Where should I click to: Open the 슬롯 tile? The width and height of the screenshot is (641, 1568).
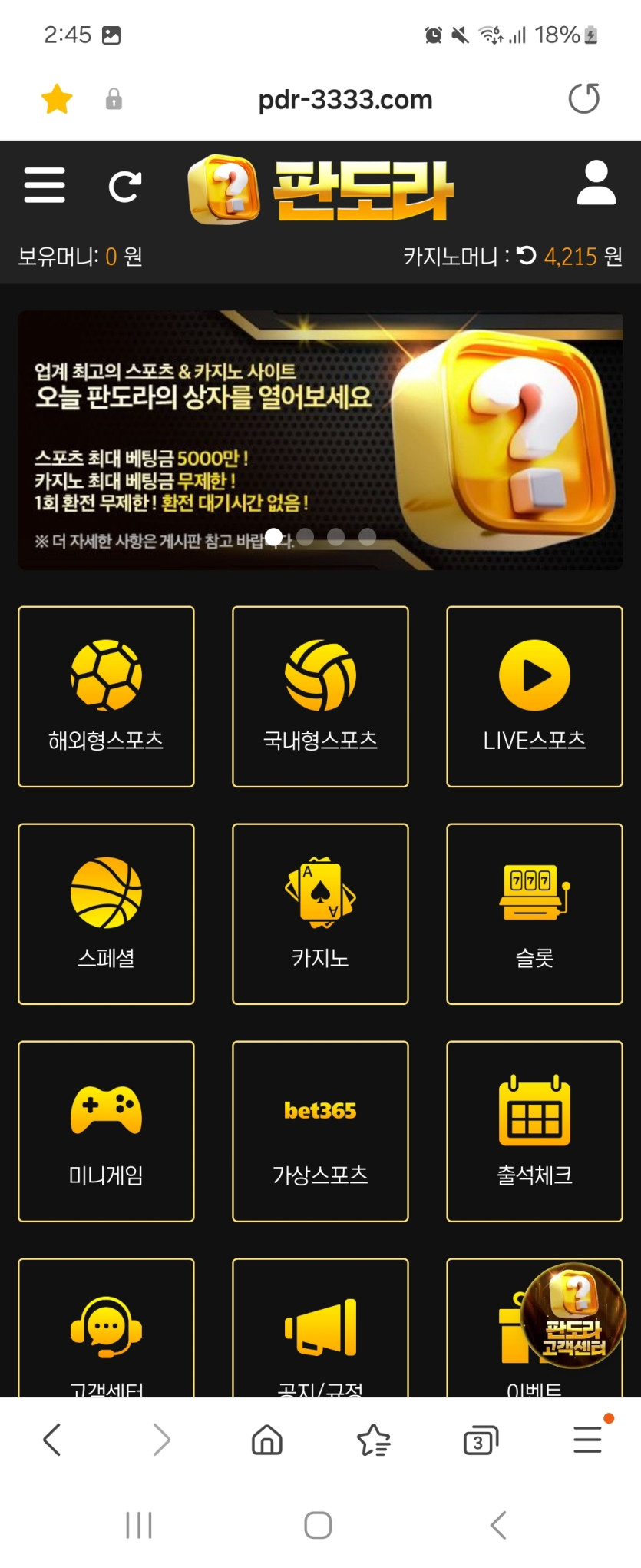(x=534, y=913)
